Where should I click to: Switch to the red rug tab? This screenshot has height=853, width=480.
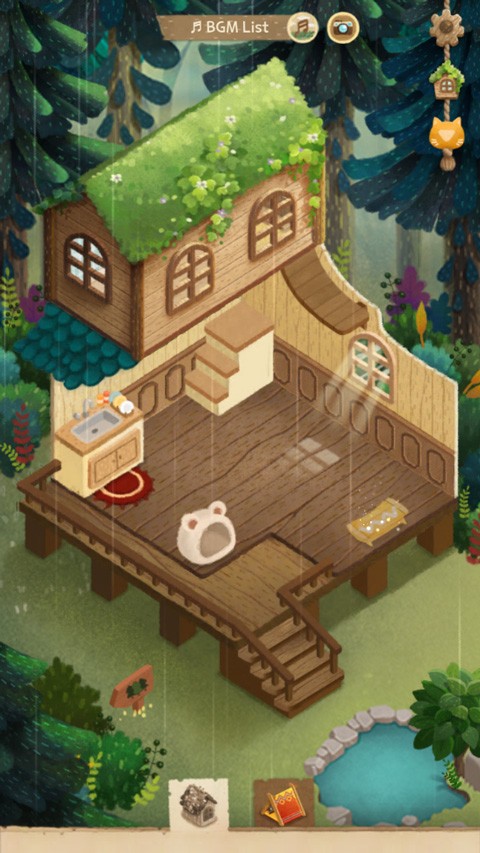[x=284, y=803]
